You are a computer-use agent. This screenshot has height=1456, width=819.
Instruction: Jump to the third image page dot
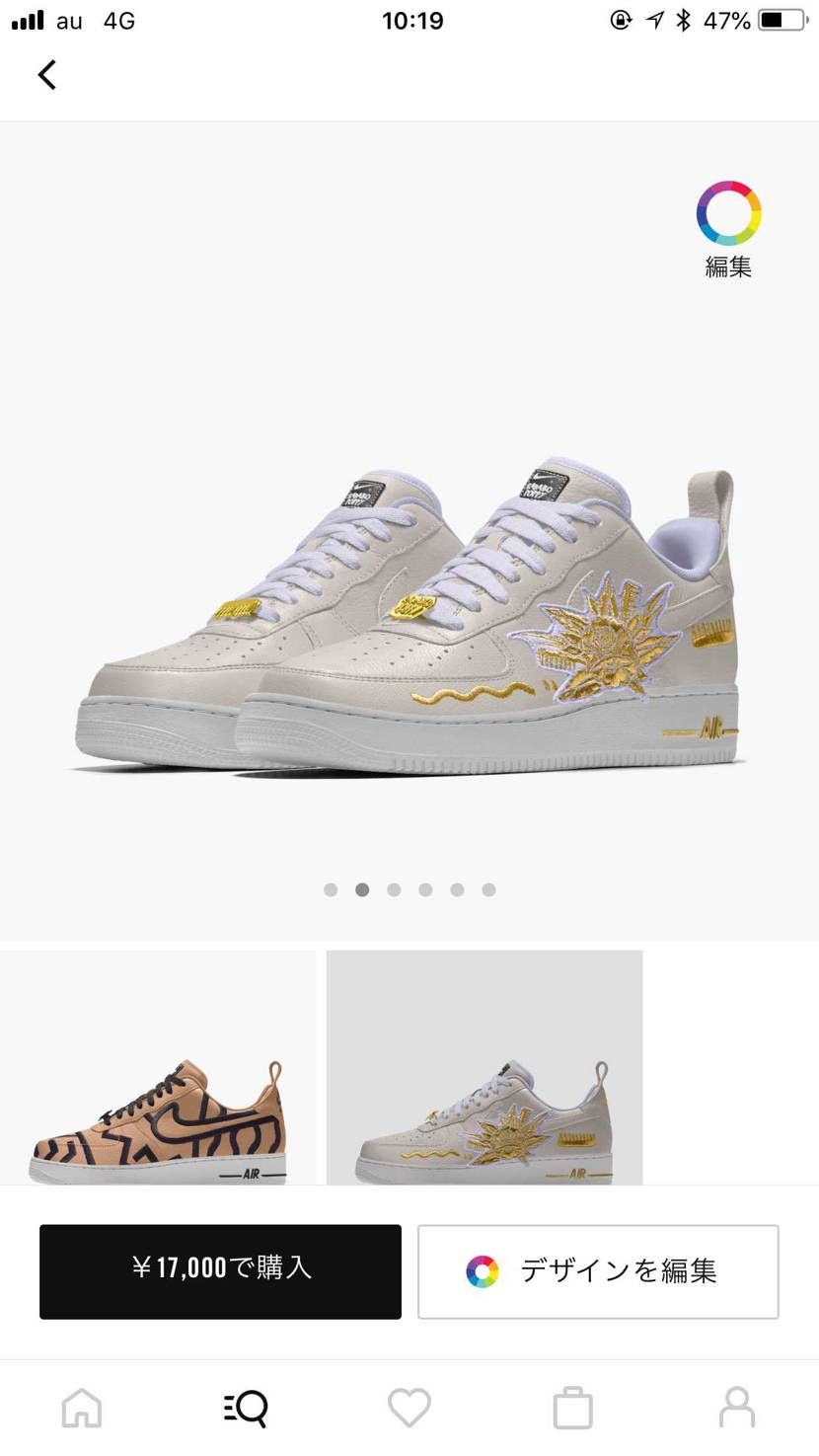(394, 889)
